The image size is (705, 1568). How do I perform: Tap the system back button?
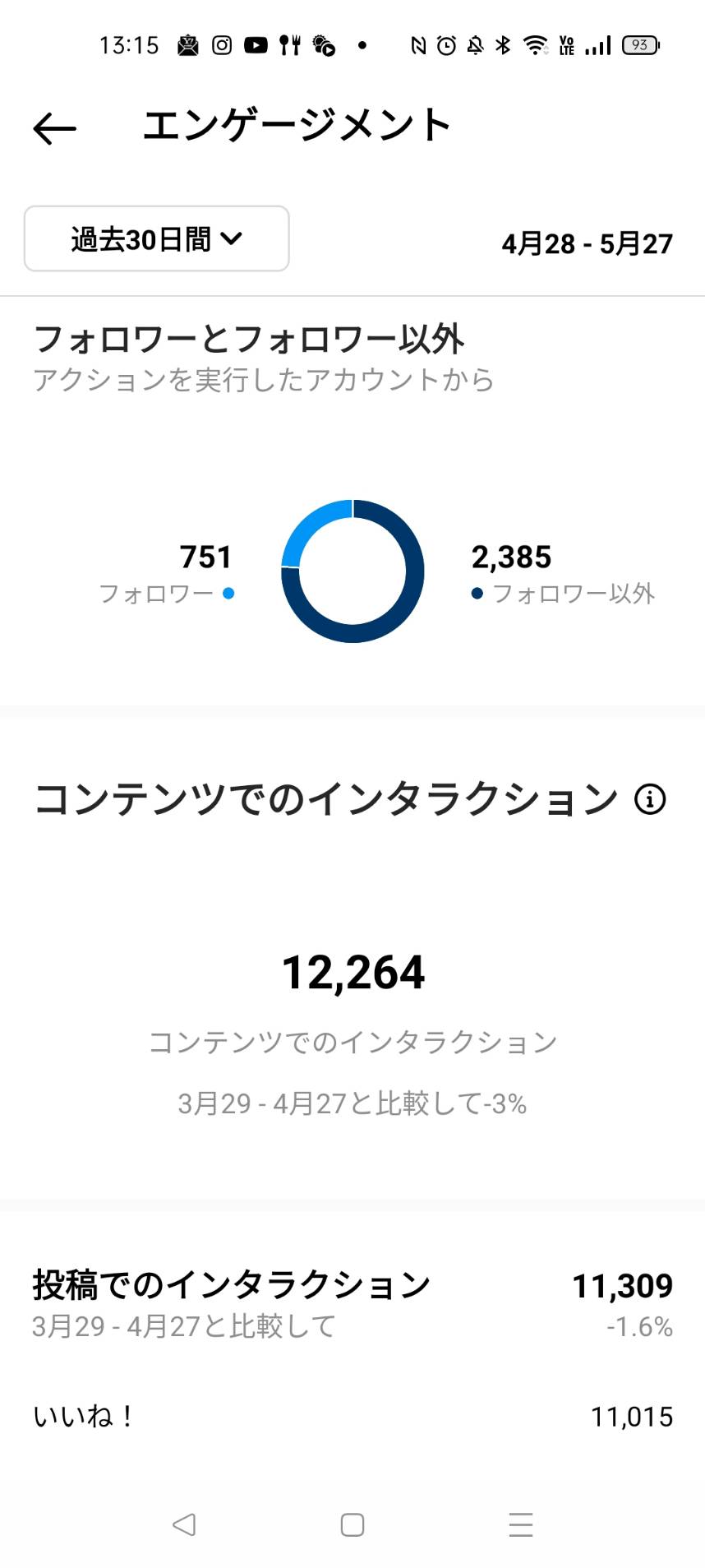(x=184, y=1524)
